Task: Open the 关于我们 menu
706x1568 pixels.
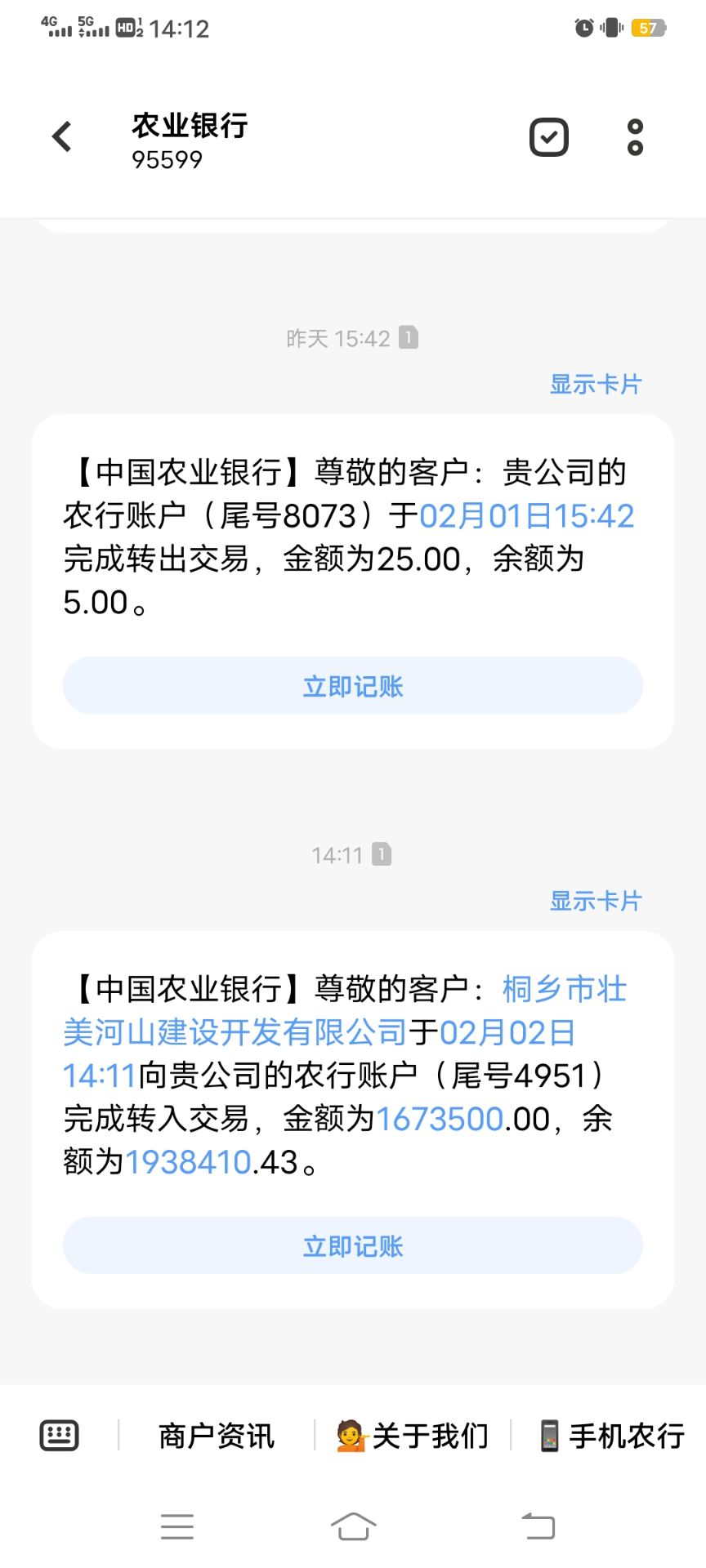Action: pyautogui.click(x=413, y=1436)
